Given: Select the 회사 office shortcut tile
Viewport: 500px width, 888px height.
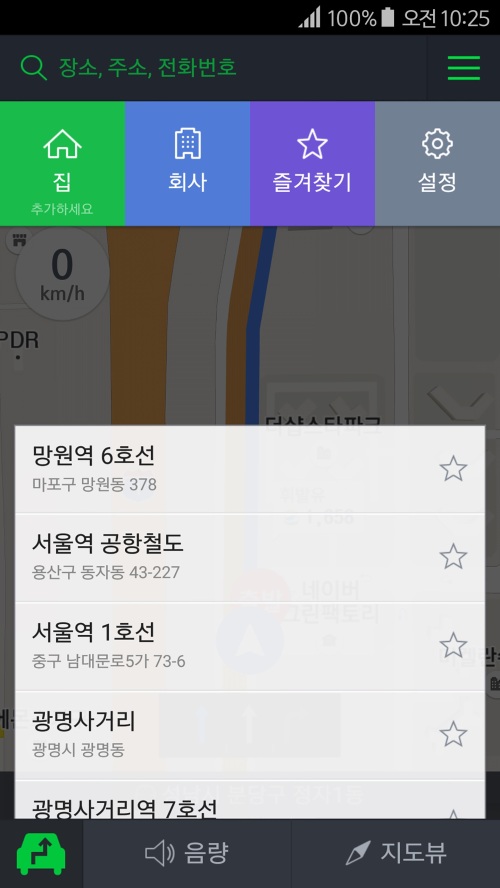Looking at the screenshot, I should click(x=187, y=164).
